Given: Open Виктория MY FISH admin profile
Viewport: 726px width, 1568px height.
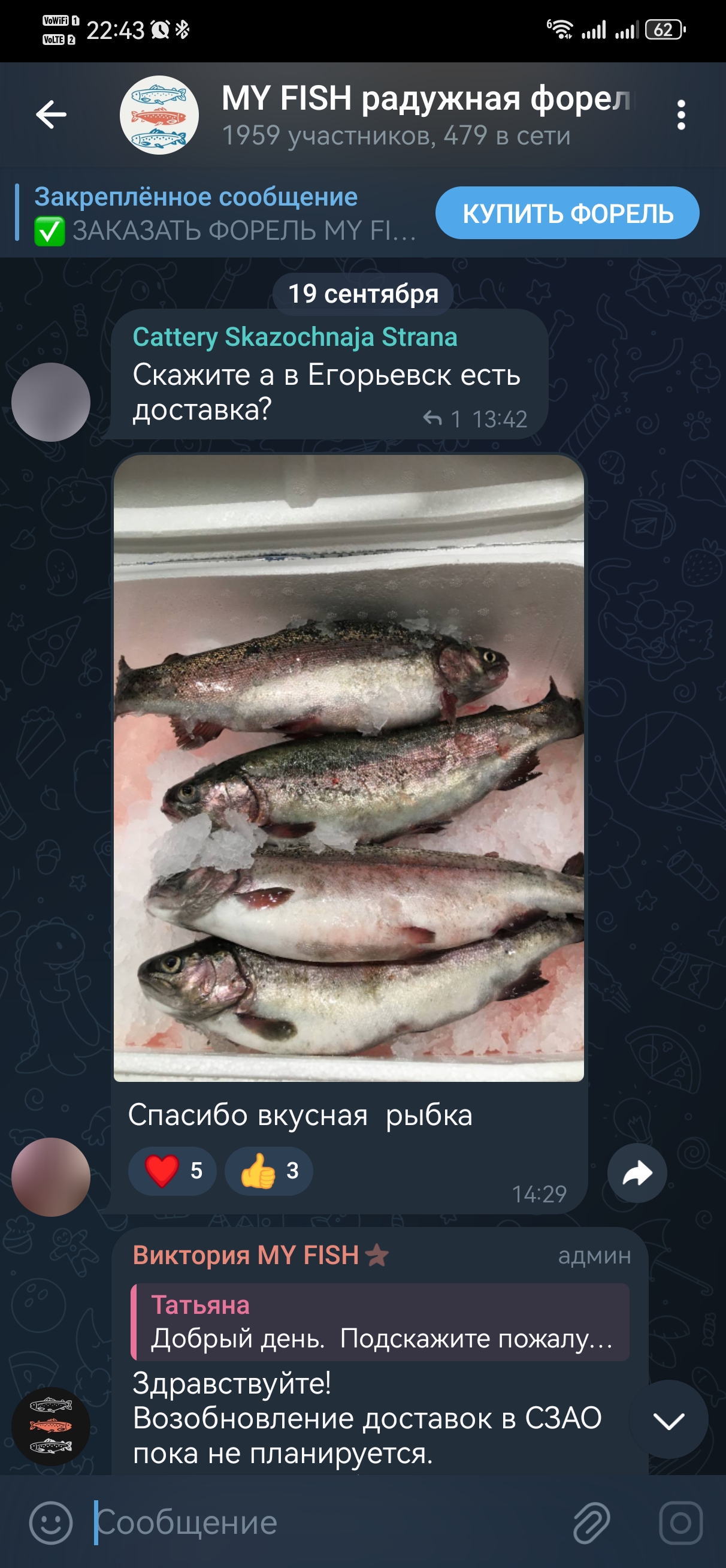Looking at the screenshot, I should [x=246, y=1255].
